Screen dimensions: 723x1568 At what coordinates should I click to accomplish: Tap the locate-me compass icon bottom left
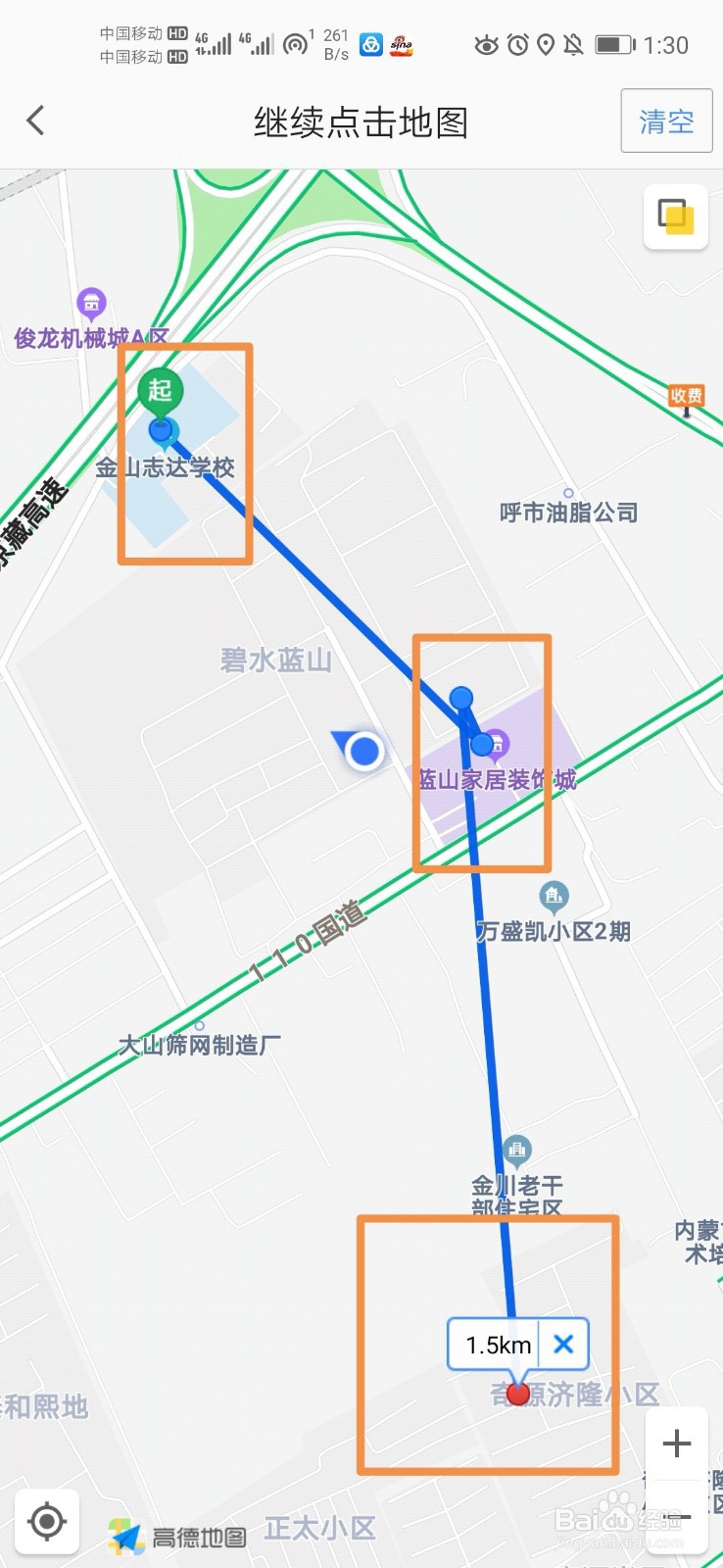point(47,1521)
